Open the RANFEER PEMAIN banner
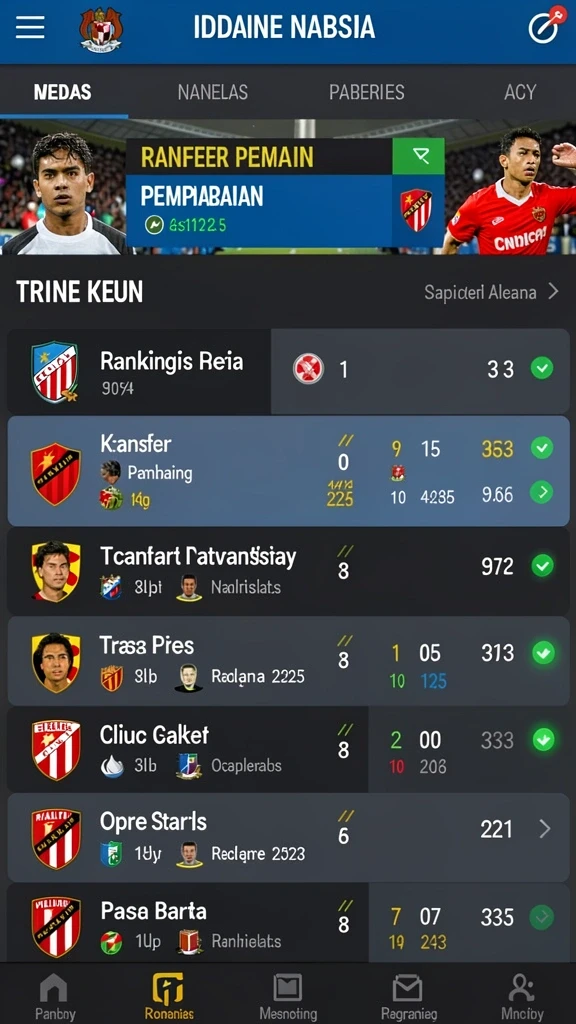Image resolution: width=576 pixels, height=1024 pixels. (285, 193)
